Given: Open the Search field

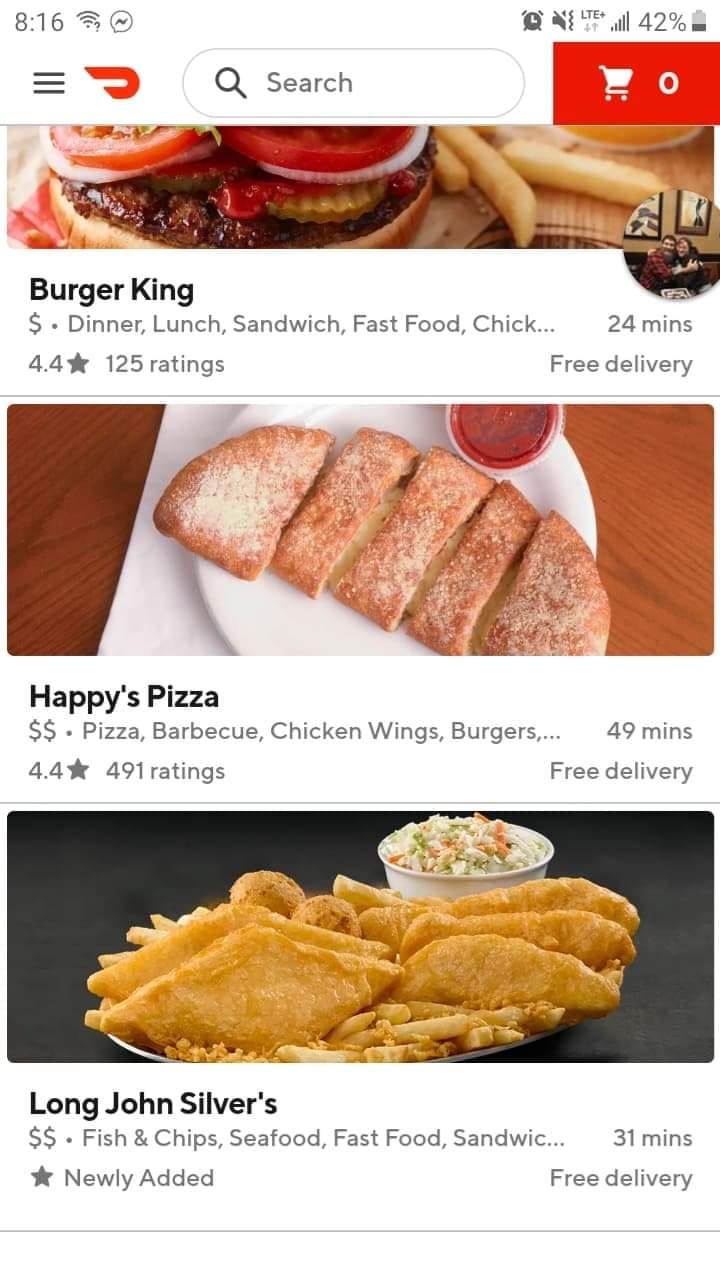Looking at the screenshot, I should (353, 83).
